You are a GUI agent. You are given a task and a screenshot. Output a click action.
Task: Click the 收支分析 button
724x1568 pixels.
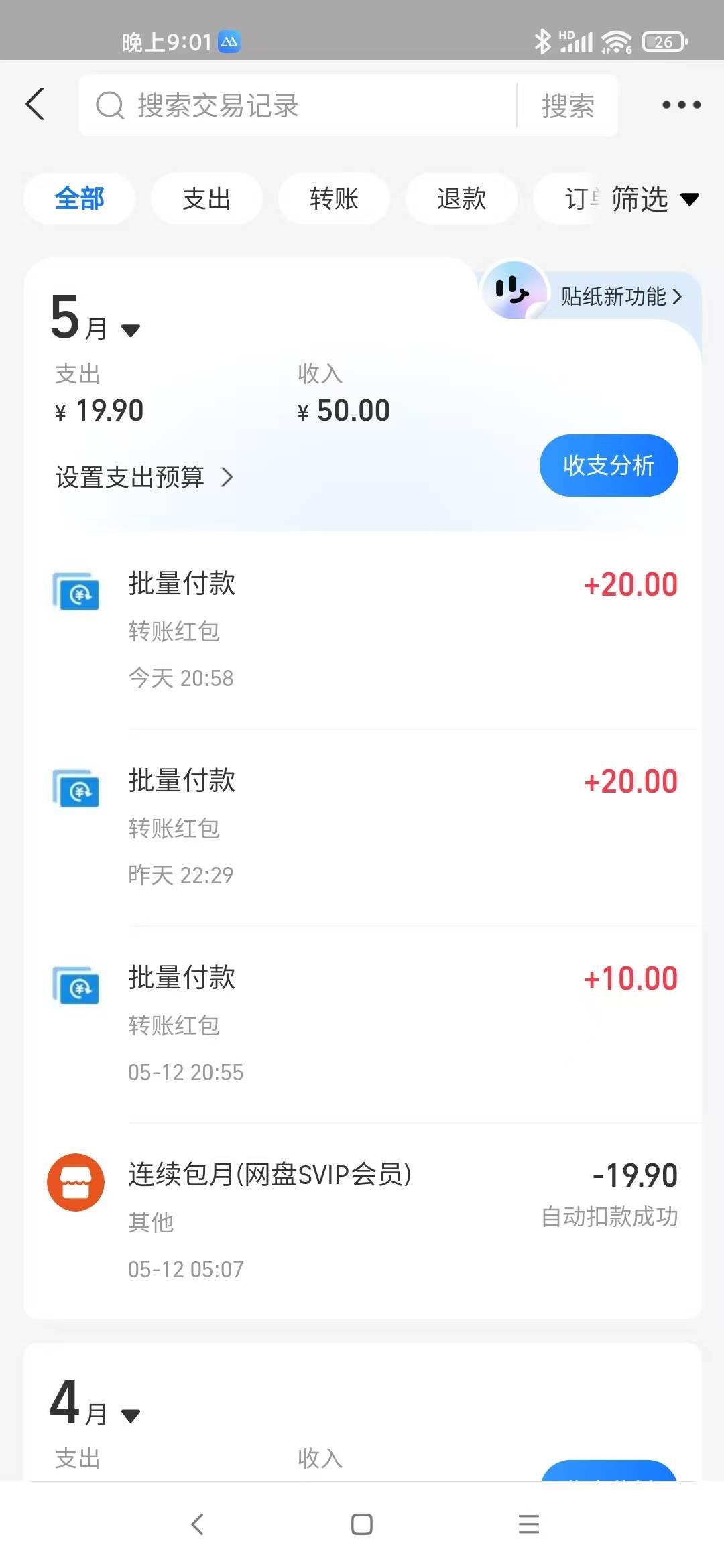609,464
